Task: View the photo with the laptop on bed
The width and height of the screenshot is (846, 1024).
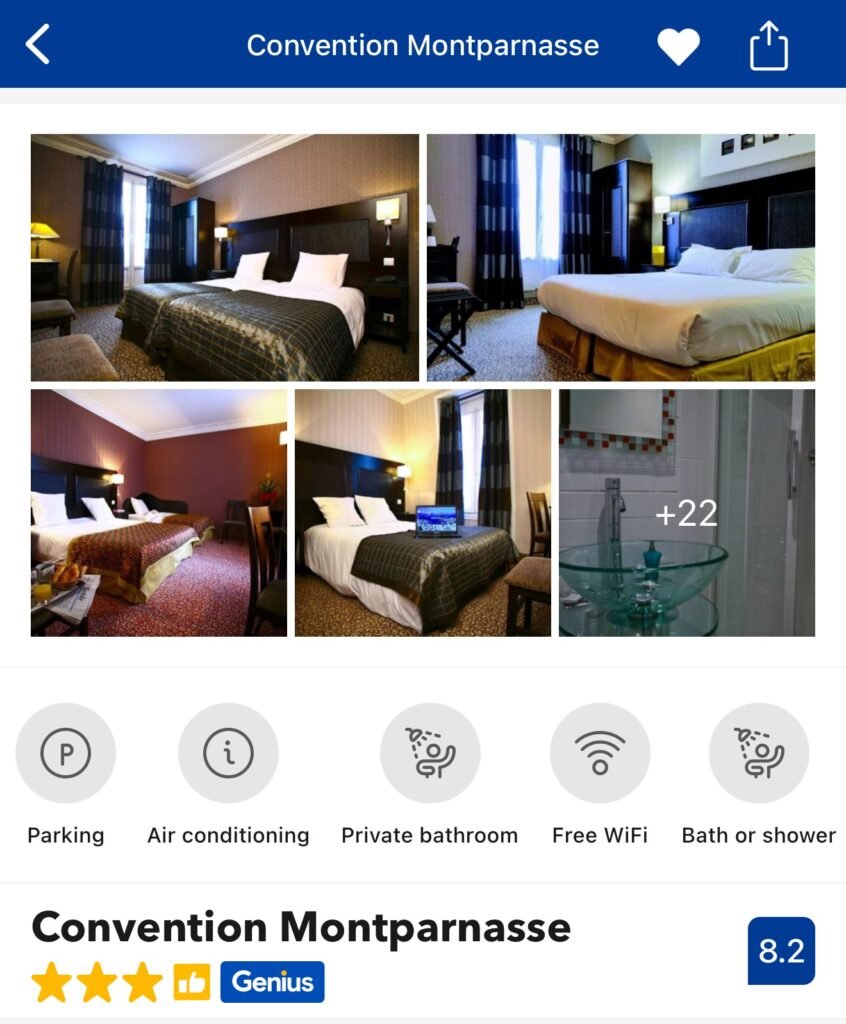Action: click(423, 513)
